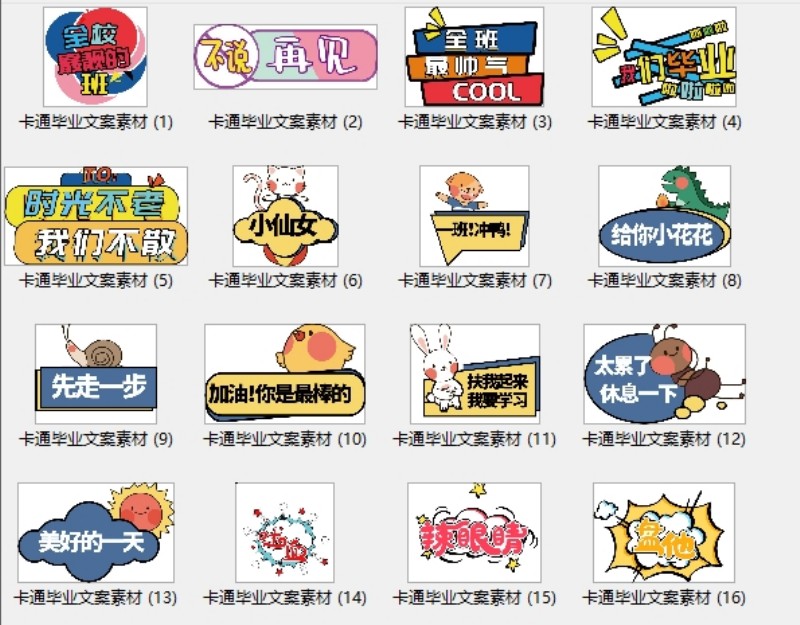Open file 卡通毕业文案素材 (7)

474,216
